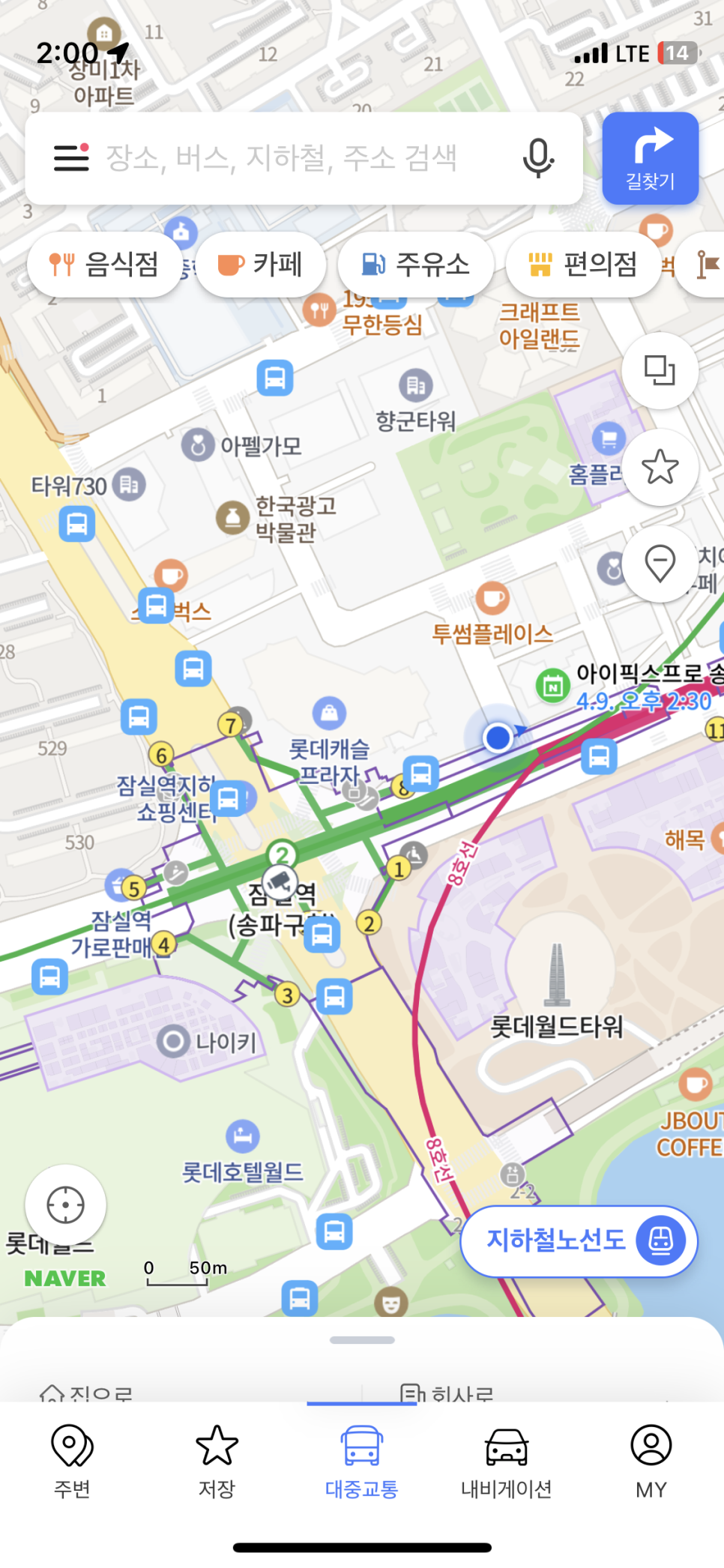The image size is (724, 1568).
Task: Open saved places star on map
Action: [x=660, y=467]
